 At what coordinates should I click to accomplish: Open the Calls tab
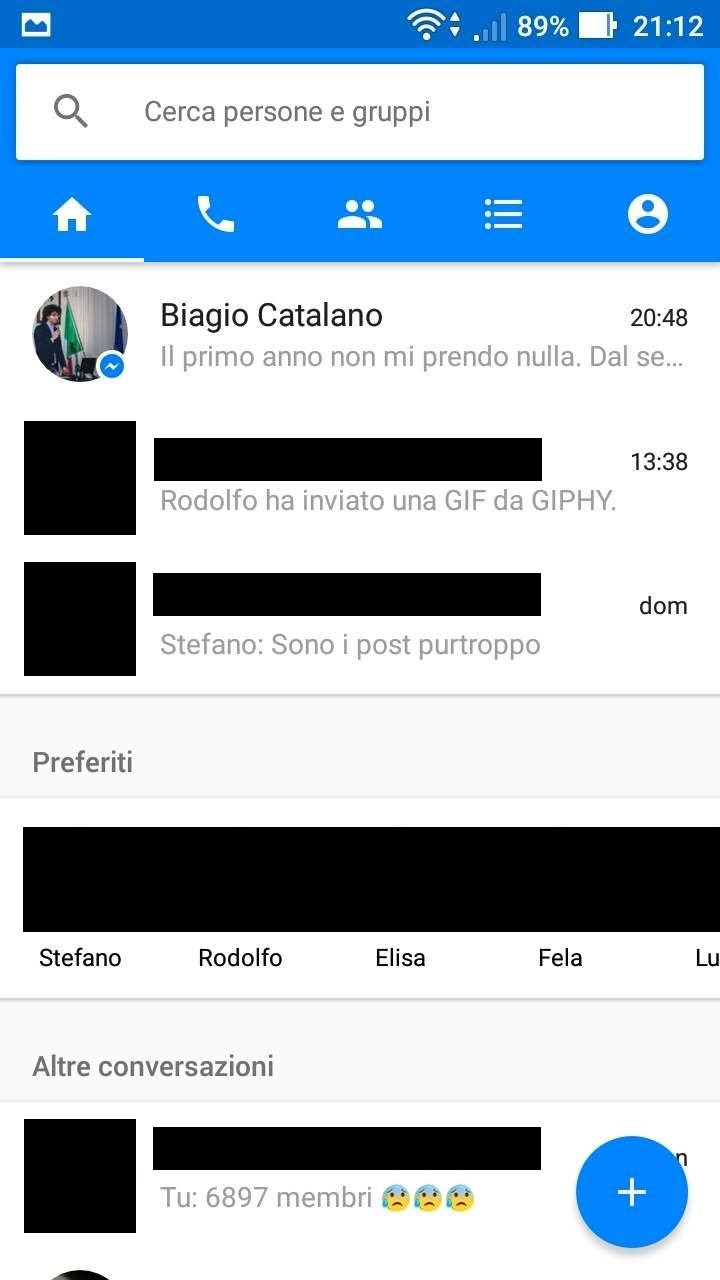216,214
